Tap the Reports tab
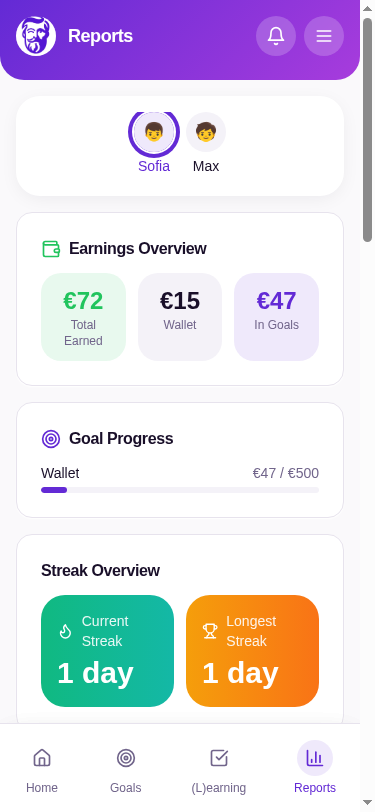Image resolution: width=375 pixels, height=812 pixels. 315,768
